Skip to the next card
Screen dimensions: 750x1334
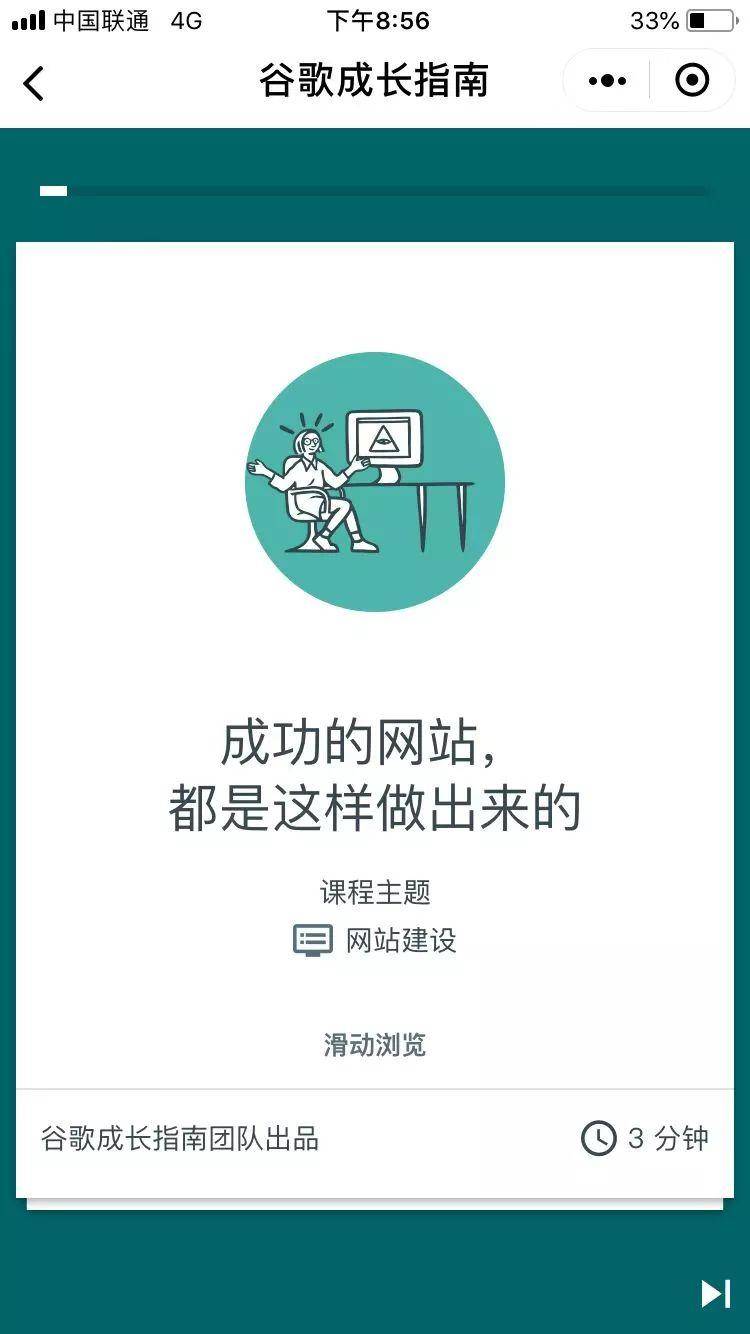coord(714,1293)
